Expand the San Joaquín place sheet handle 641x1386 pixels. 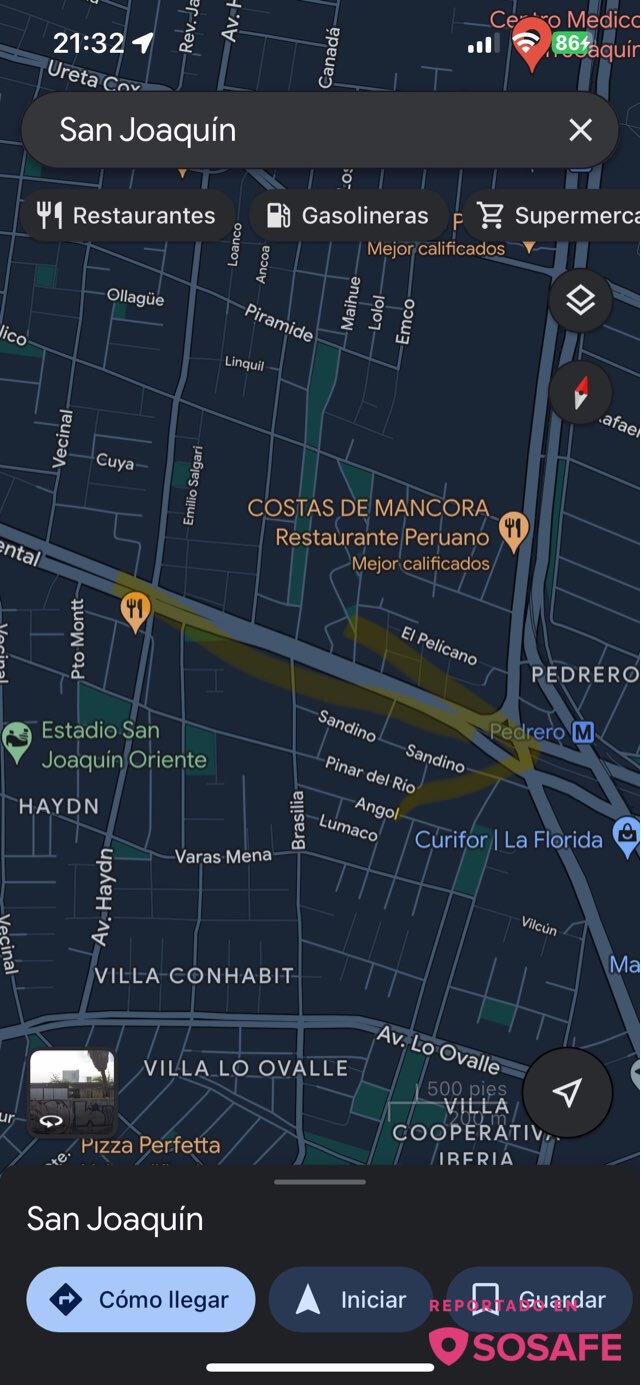(x=320, y=1182)
